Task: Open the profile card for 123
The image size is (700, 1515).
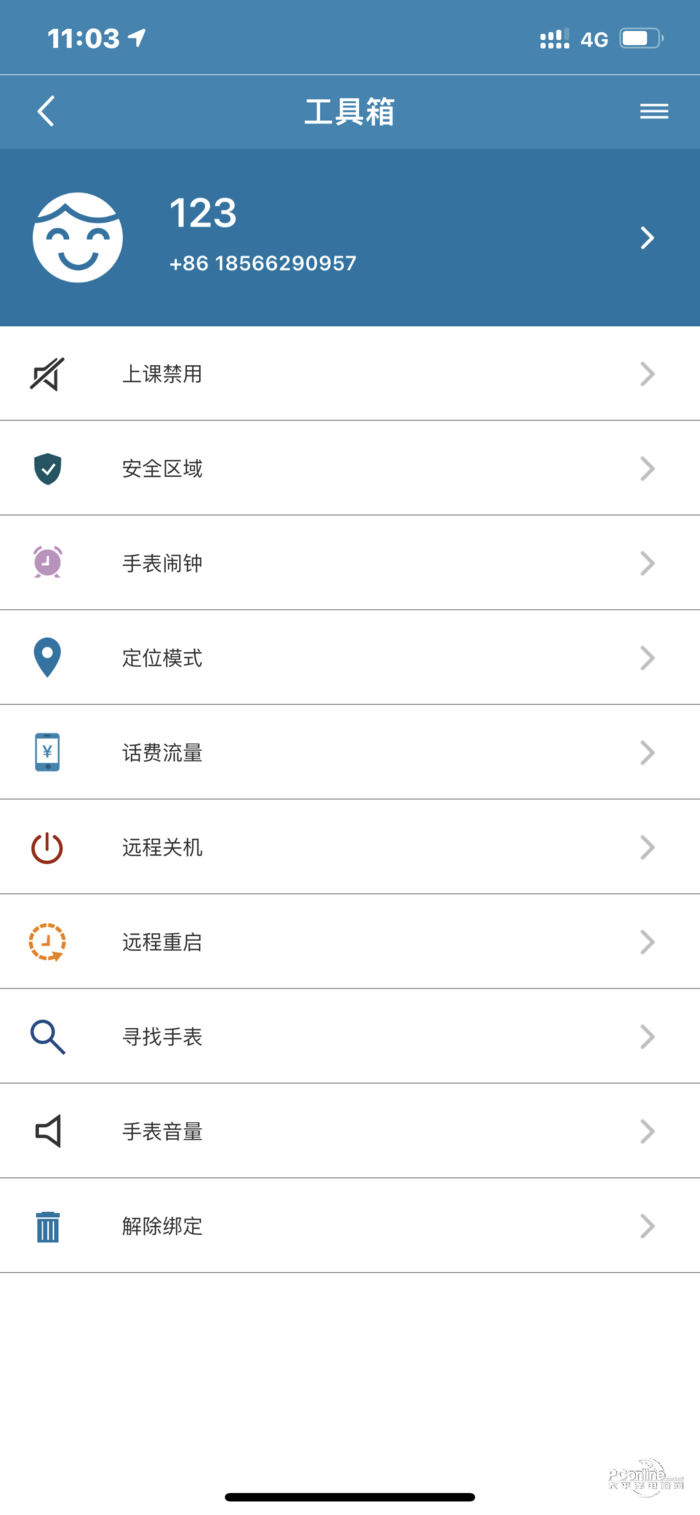Action: [350, 238]
